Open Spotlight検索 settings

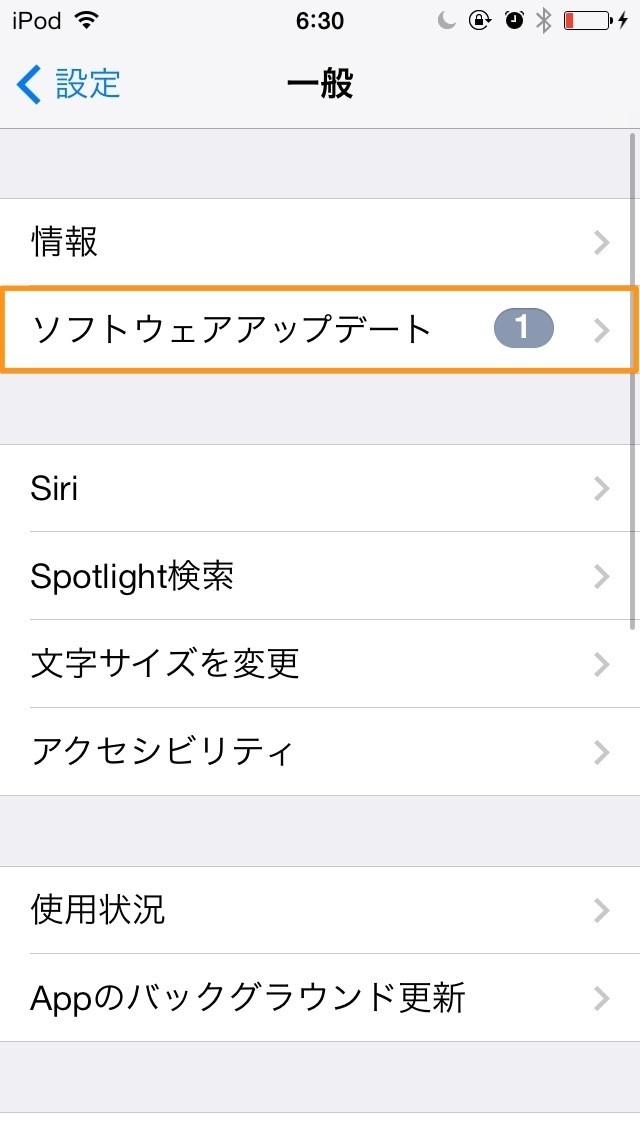click(x=320, y=576)
